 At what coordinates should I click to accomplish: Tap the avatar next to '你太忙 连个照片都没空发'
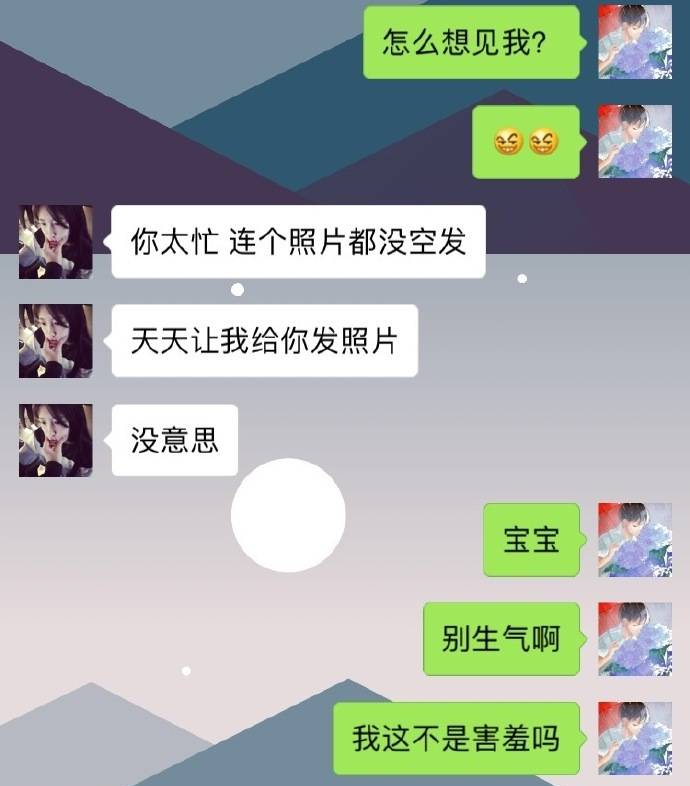tap(56, 242)
